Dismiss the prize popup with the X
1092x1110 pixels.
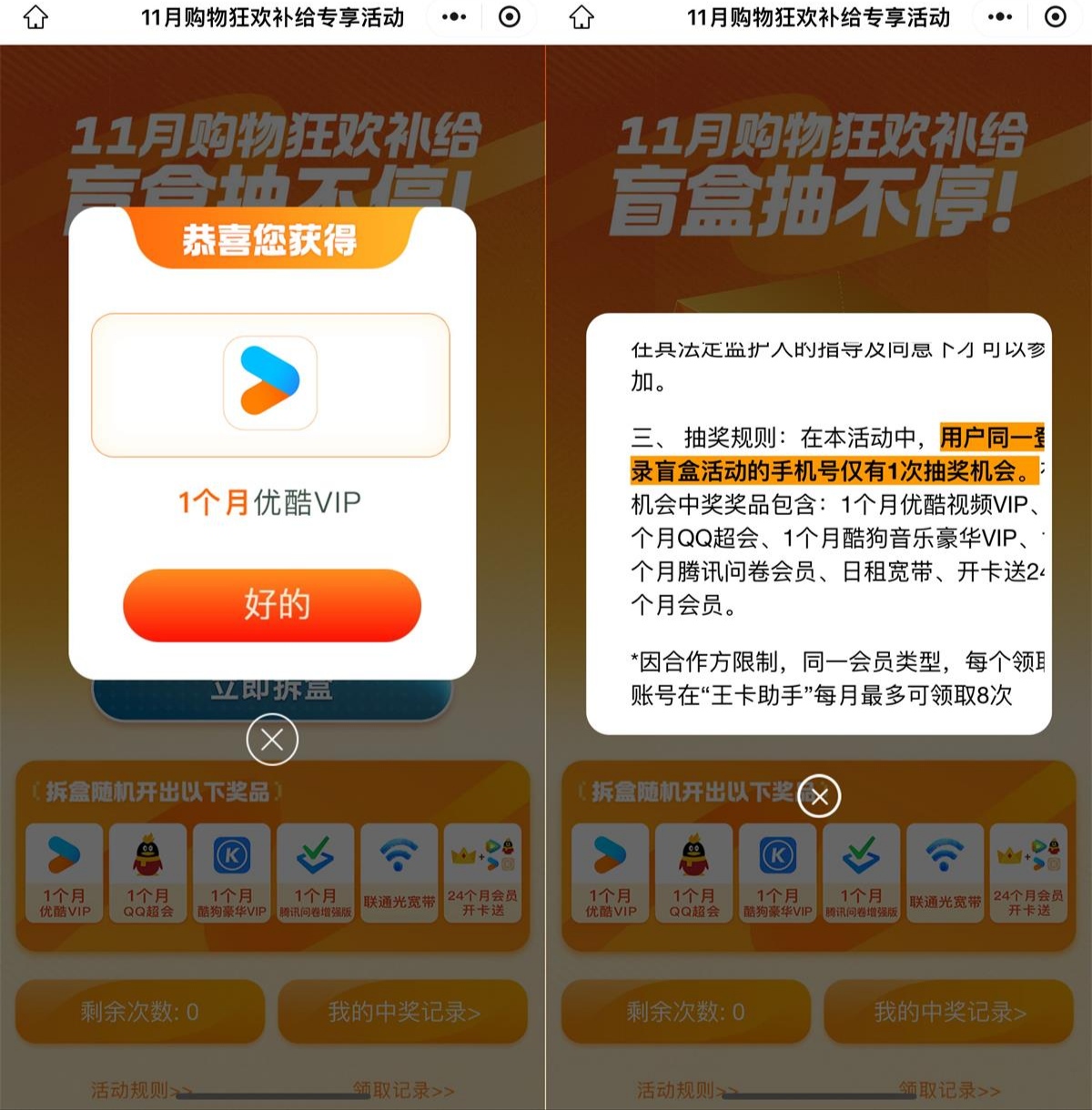tap(270, 741)
